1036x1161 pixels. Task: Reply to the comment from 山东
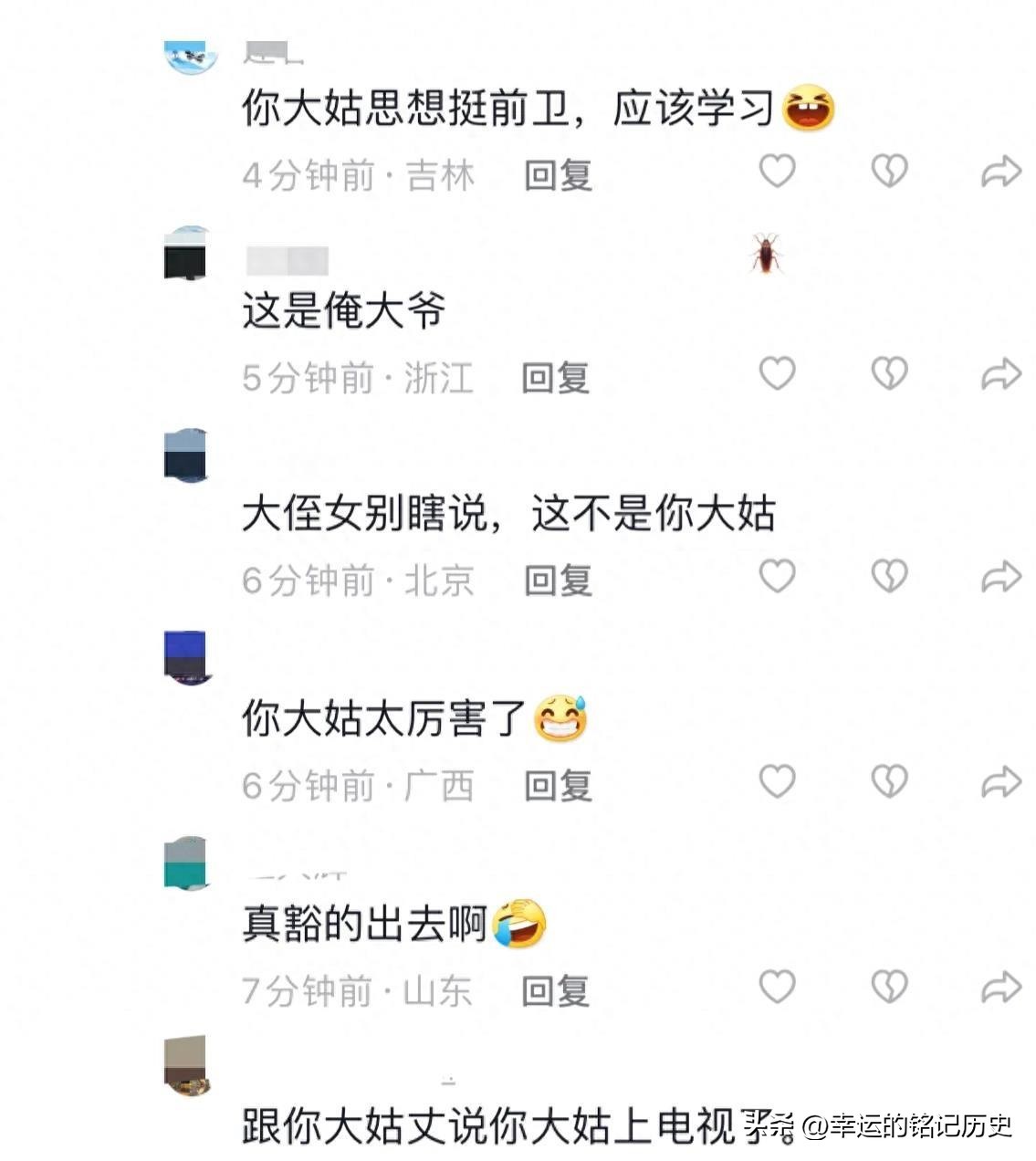coord(555,990)
